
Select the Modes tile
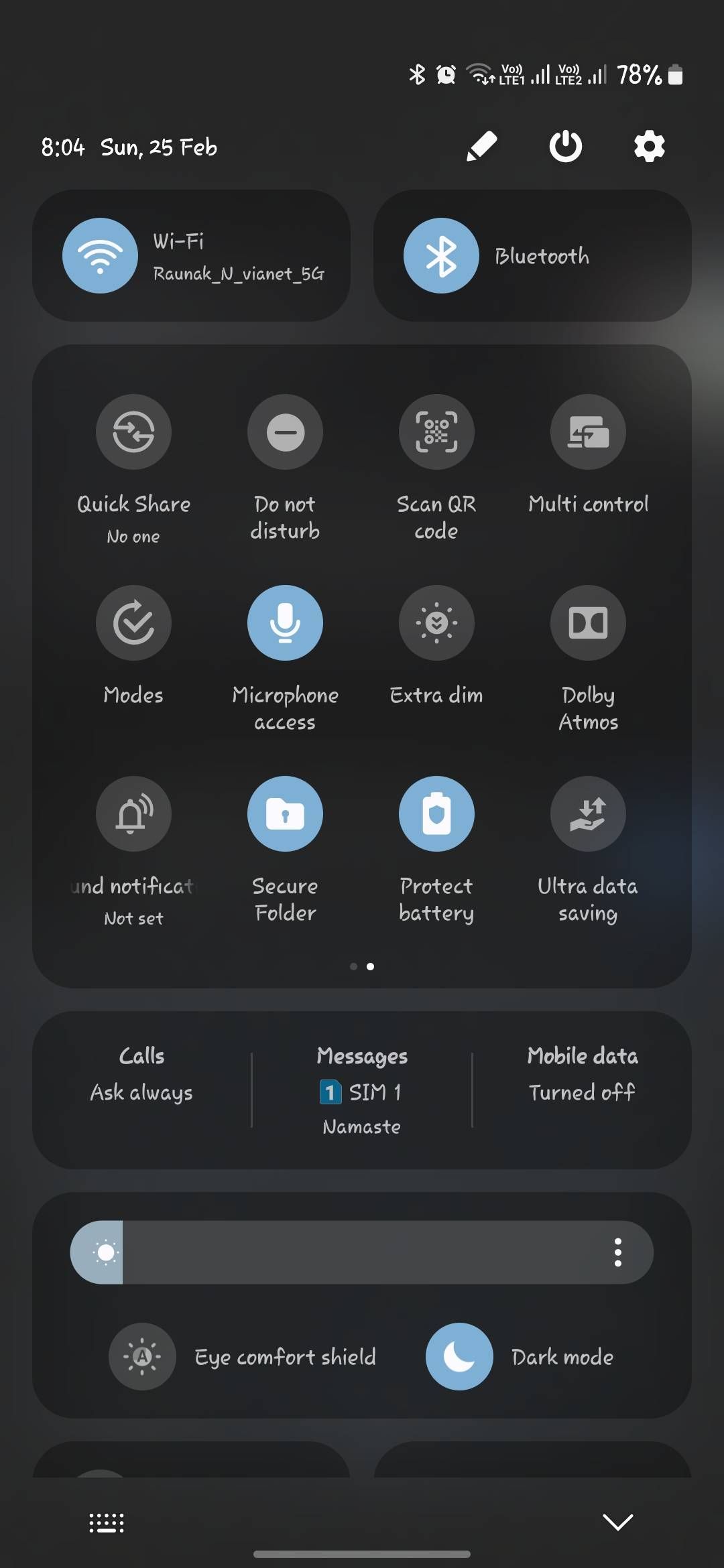point(133,623)
